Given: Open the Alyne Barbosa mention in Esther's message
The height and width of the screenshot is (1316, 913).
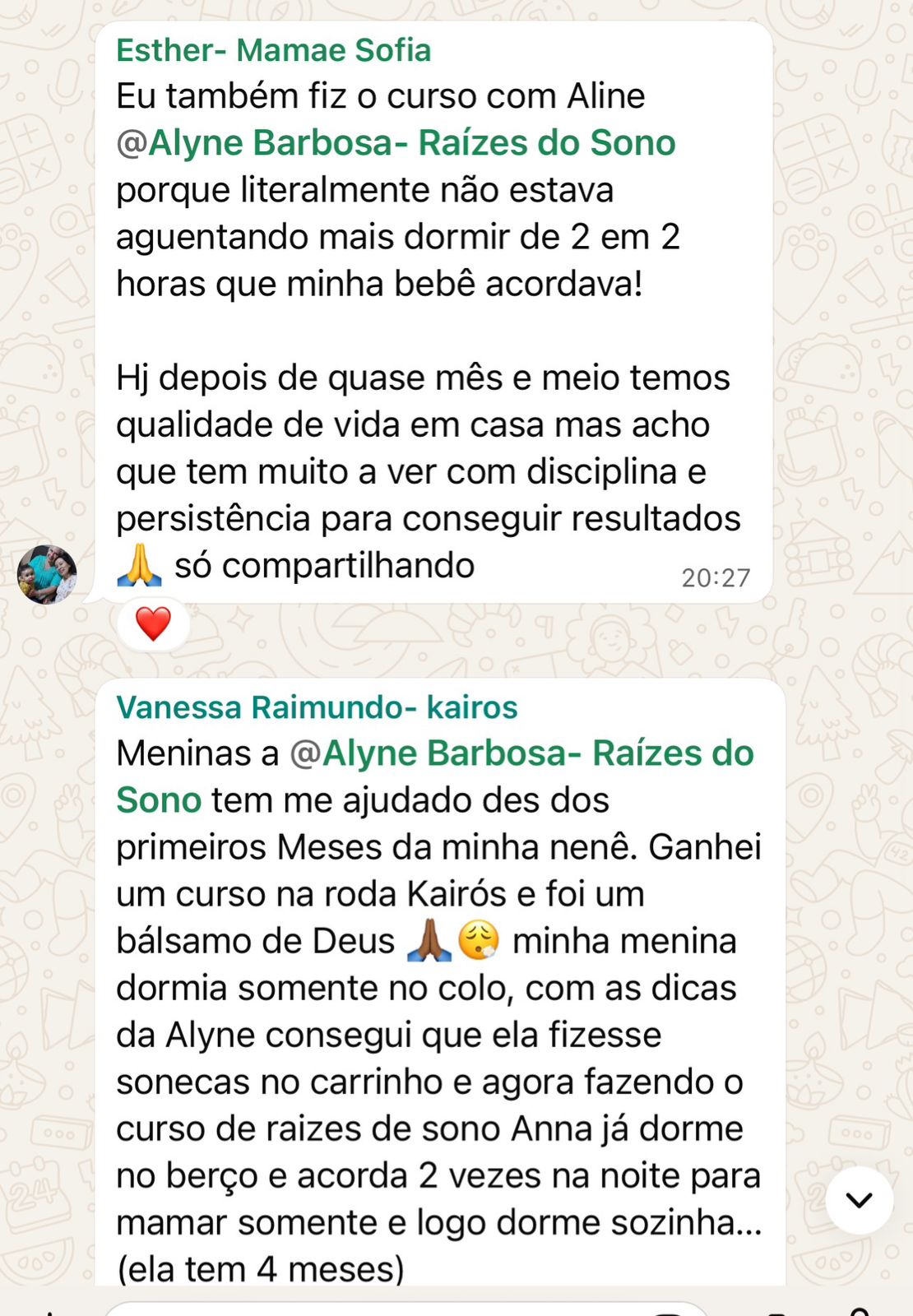Looking at the screenshot, I should point(396,143).
